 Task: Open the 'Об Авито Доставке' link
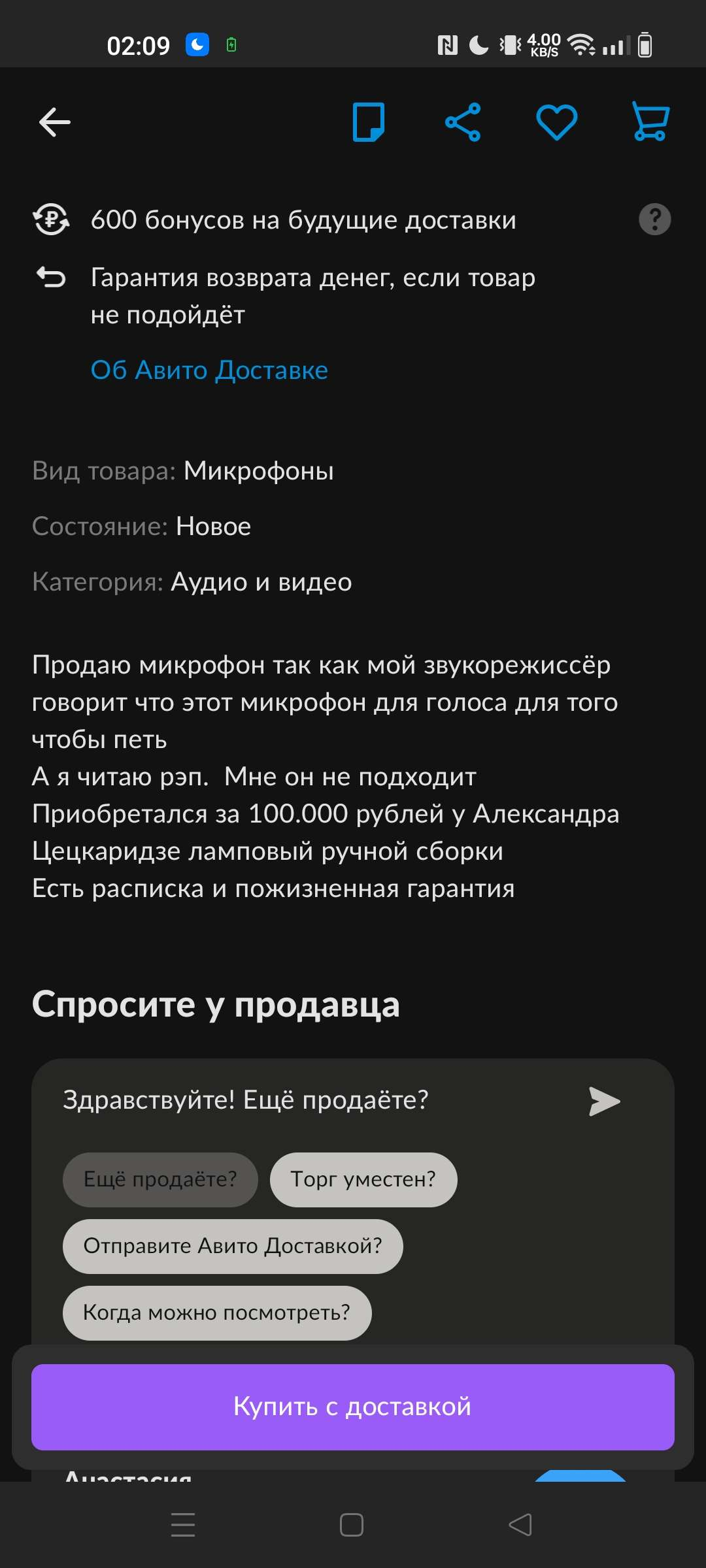(209, 370)
